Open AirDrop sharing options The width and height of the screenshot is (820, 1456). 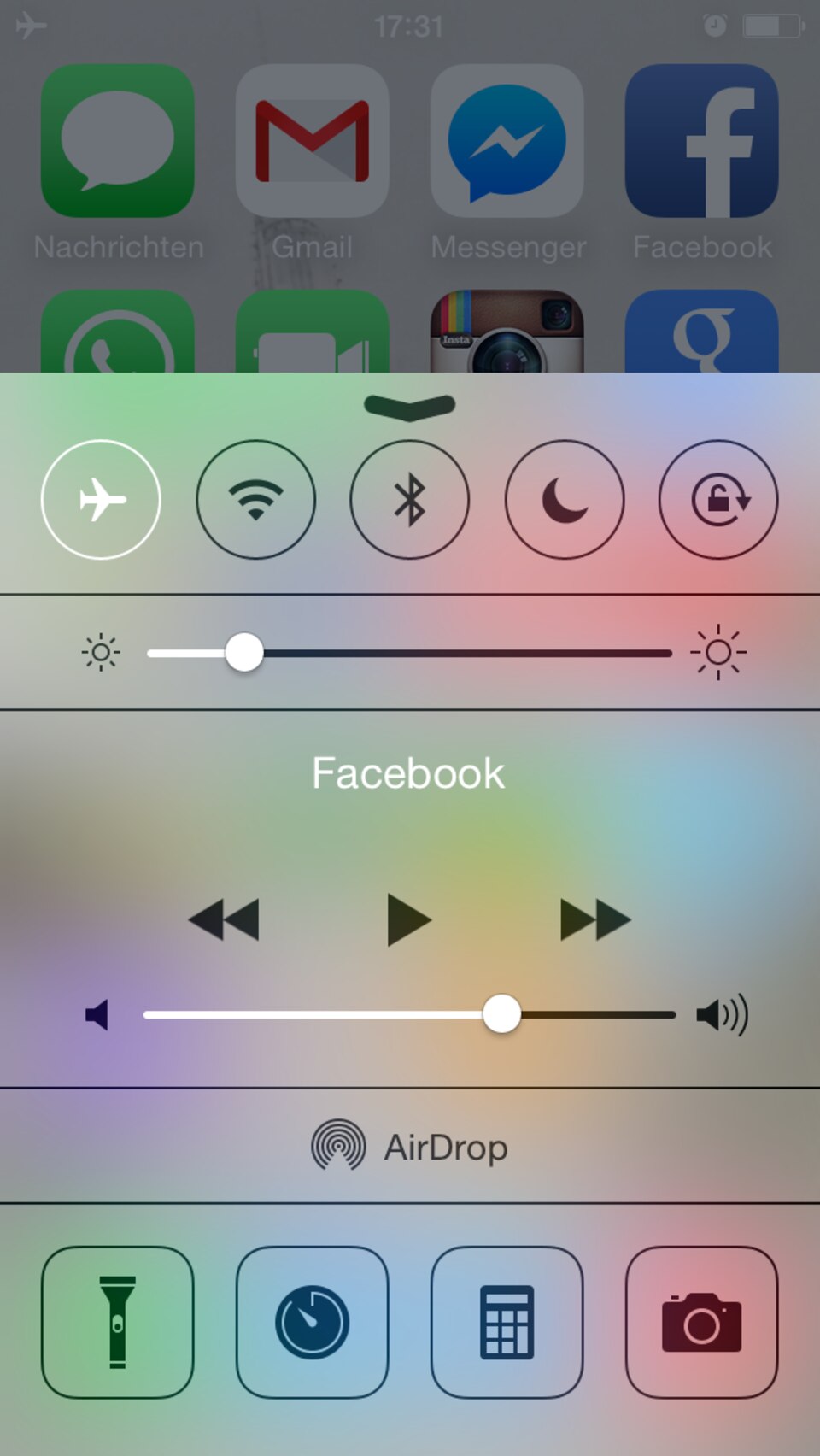pyautogui.click(x=410, y=1147)
